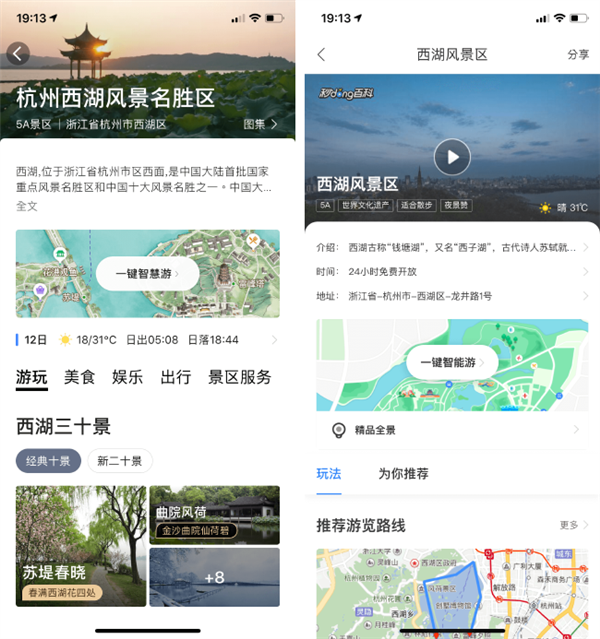The image size is (600, 639).
Task: View the +8 more scenic spots
Action: 214,577
